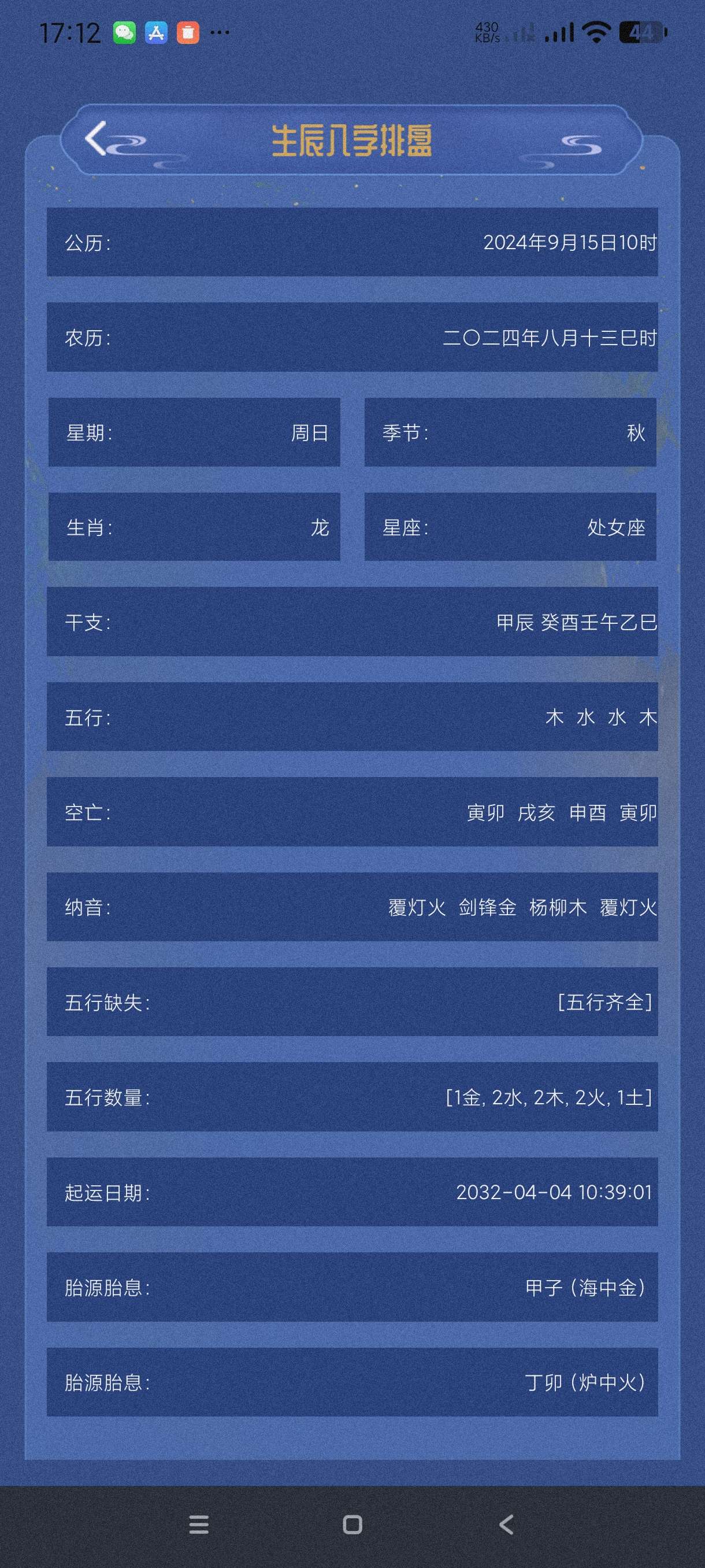Viewport: 705px width, 1568px height.
Task: Tap the system back button
Action: tap(506, 1524)
